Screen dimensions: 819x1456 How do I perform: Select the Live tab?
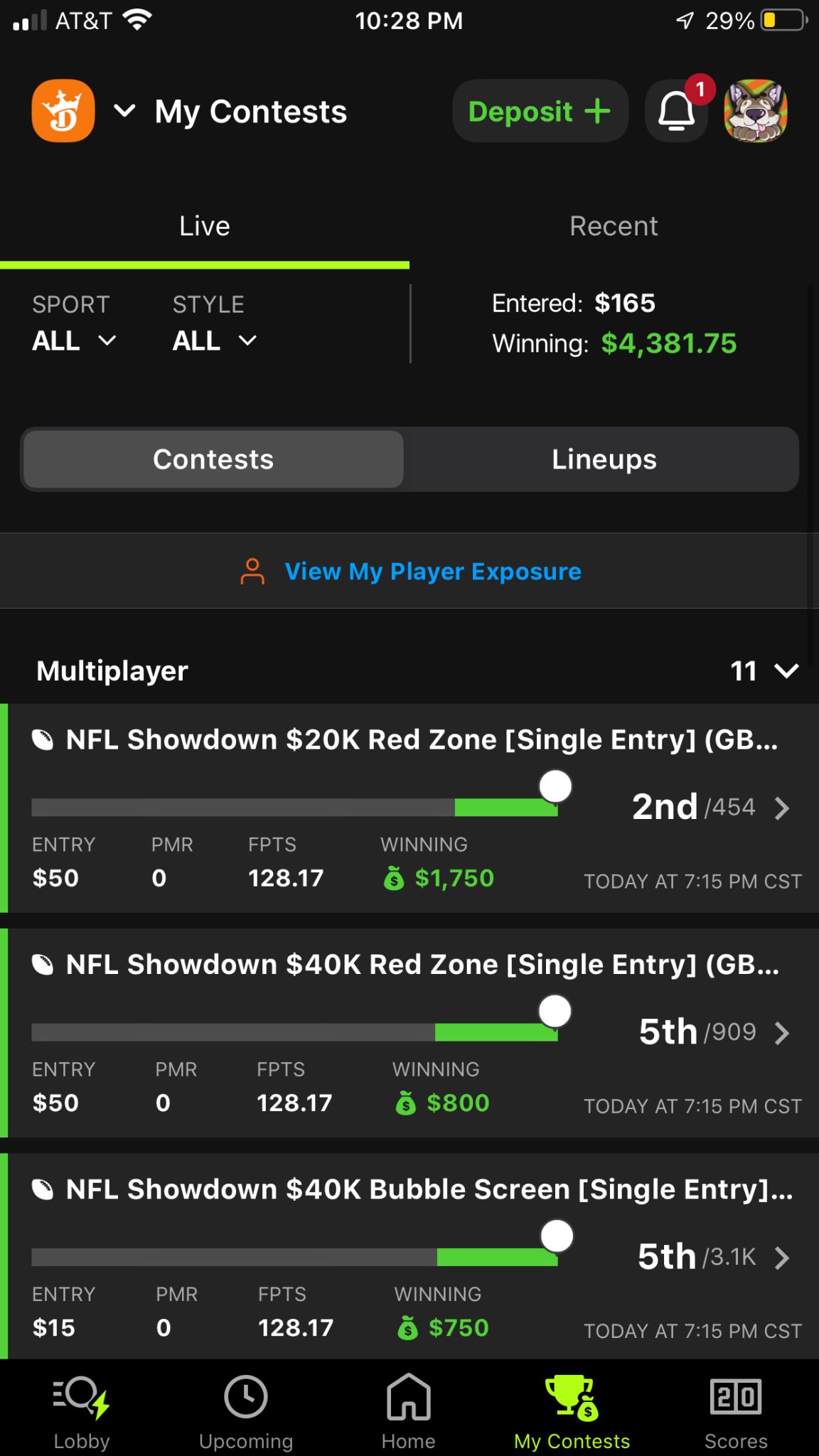point(205,226)
